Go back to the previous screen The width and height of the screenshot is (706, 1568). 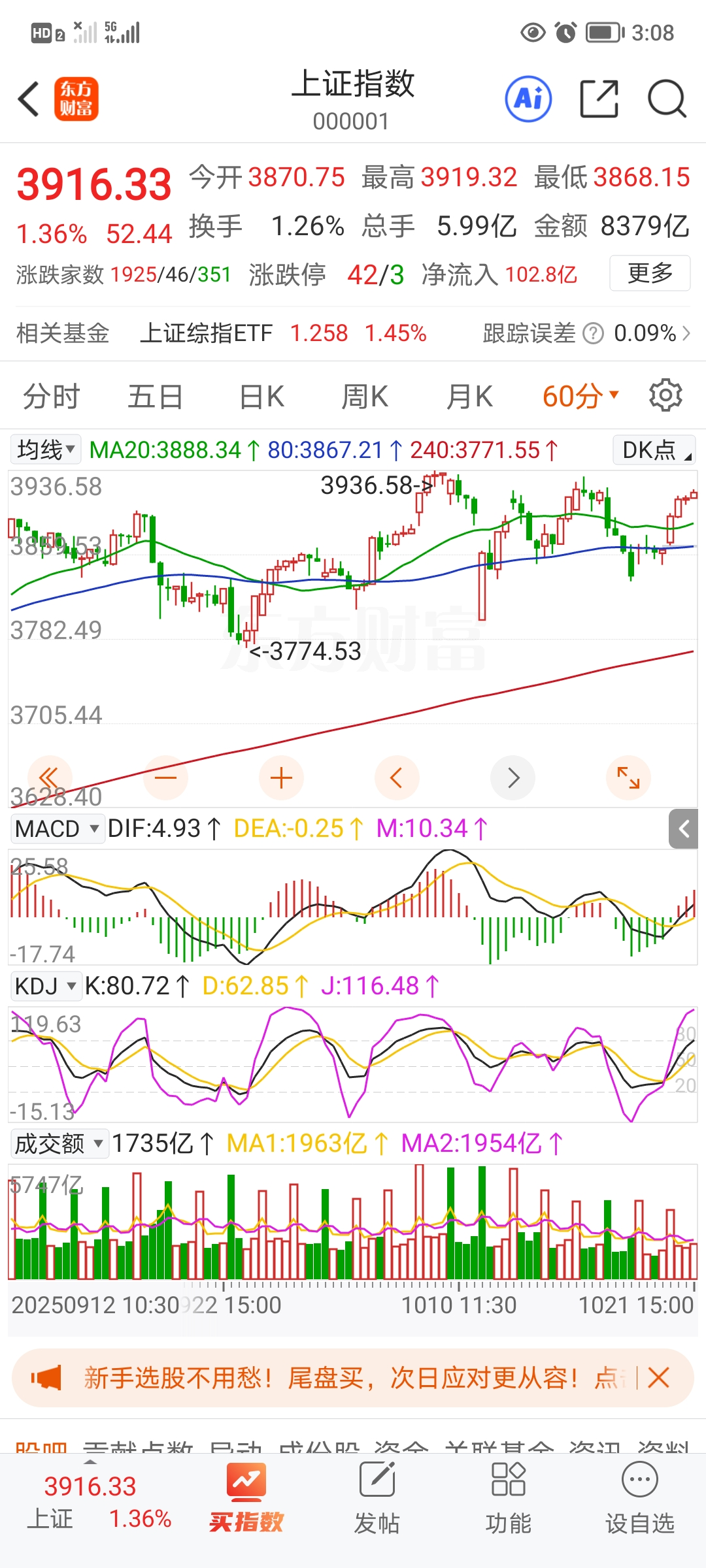click(29, 99)
